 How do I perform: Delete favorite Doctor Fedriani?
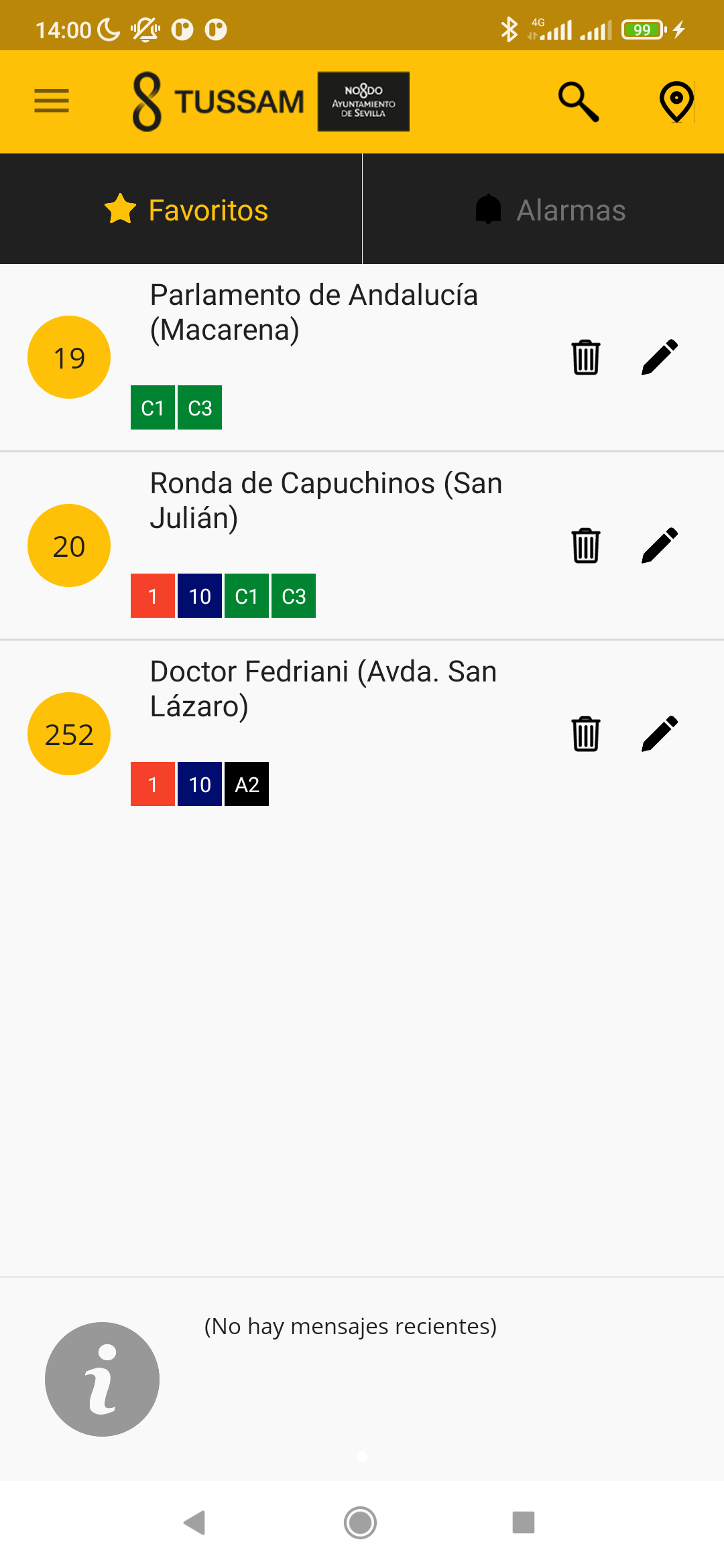(x=585, y=734)
